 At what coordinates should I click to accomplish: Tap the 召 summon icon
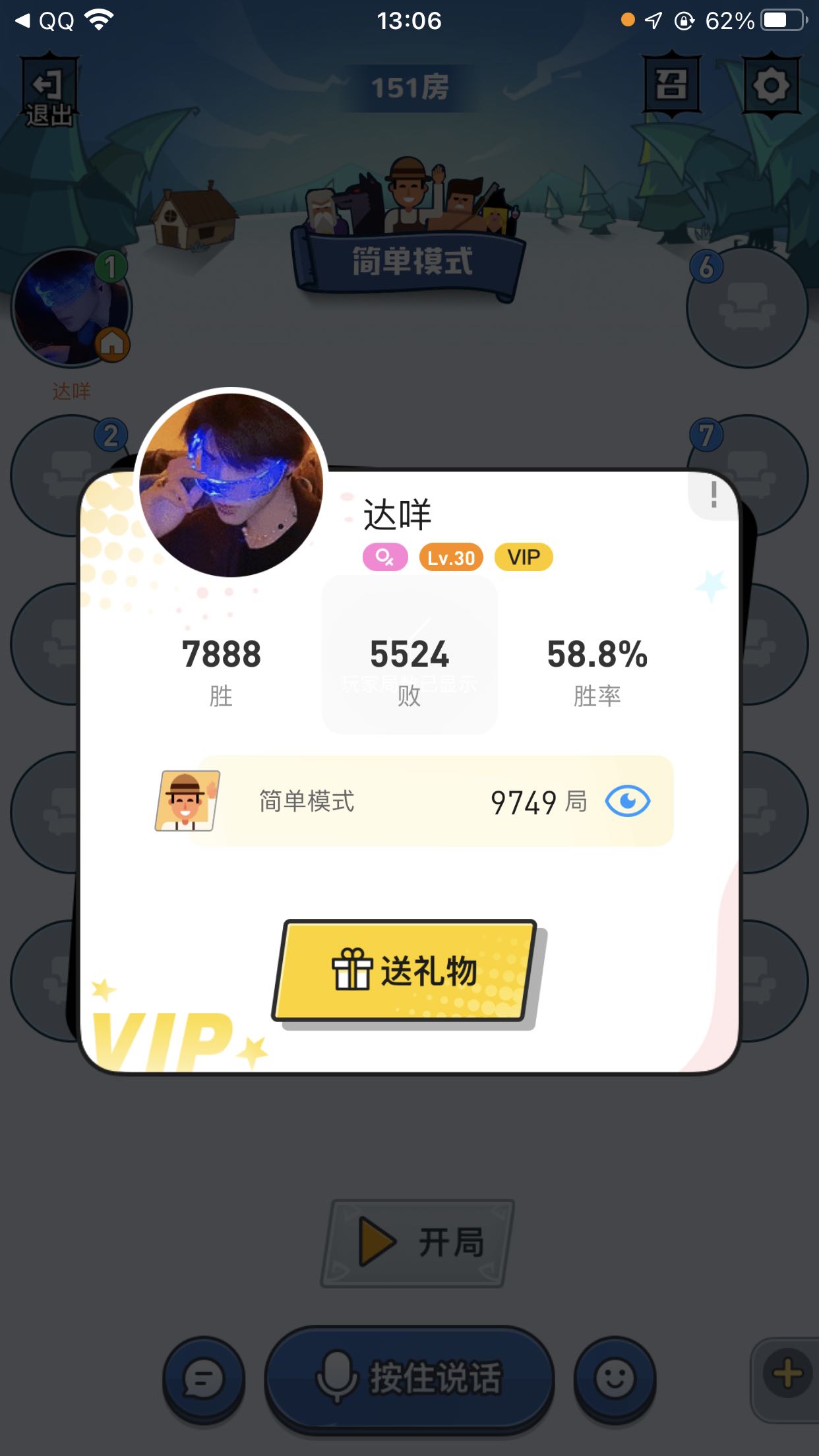(x=671, y=84)
